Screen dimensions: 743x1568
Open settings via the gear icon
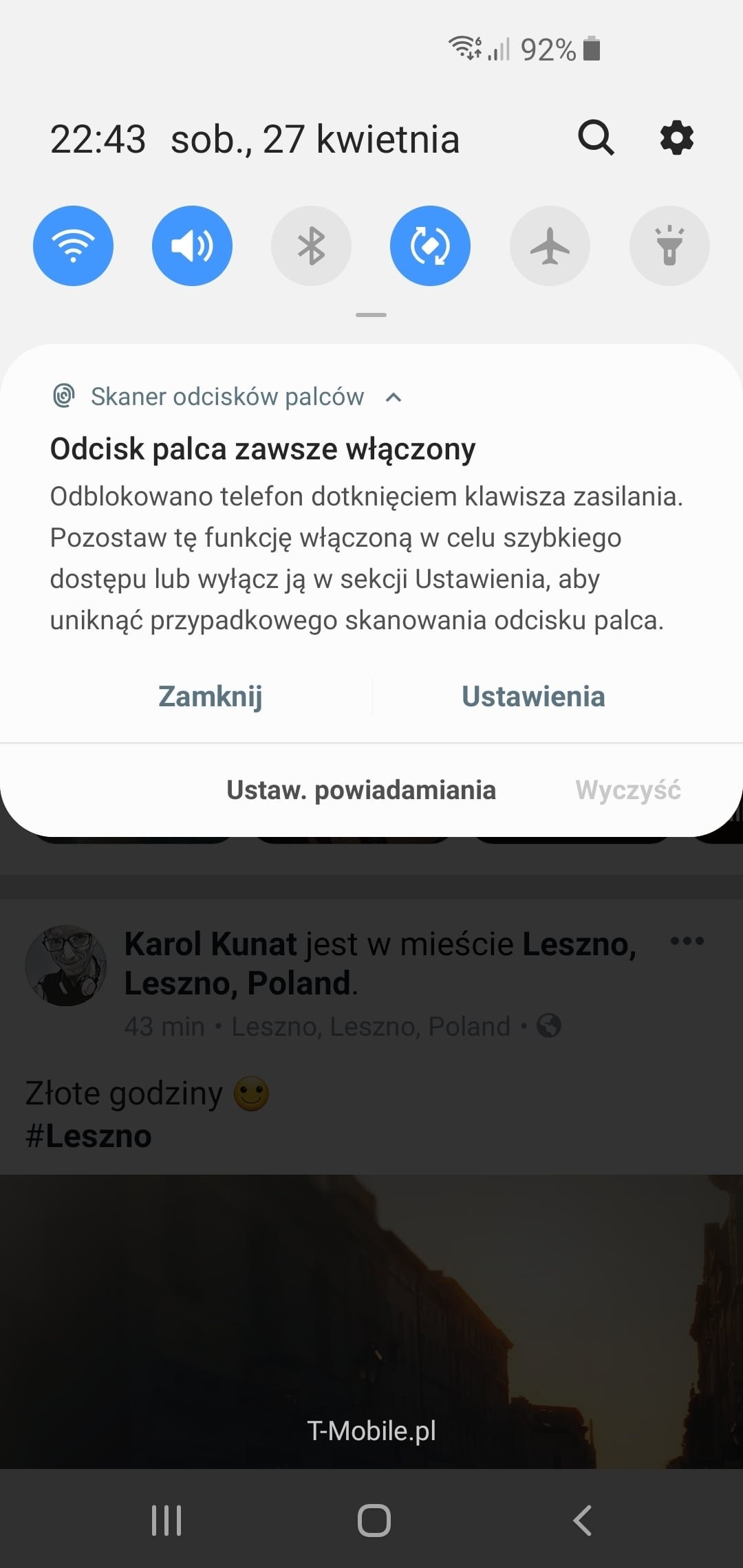pyautogui.click(x=677, y=138)
